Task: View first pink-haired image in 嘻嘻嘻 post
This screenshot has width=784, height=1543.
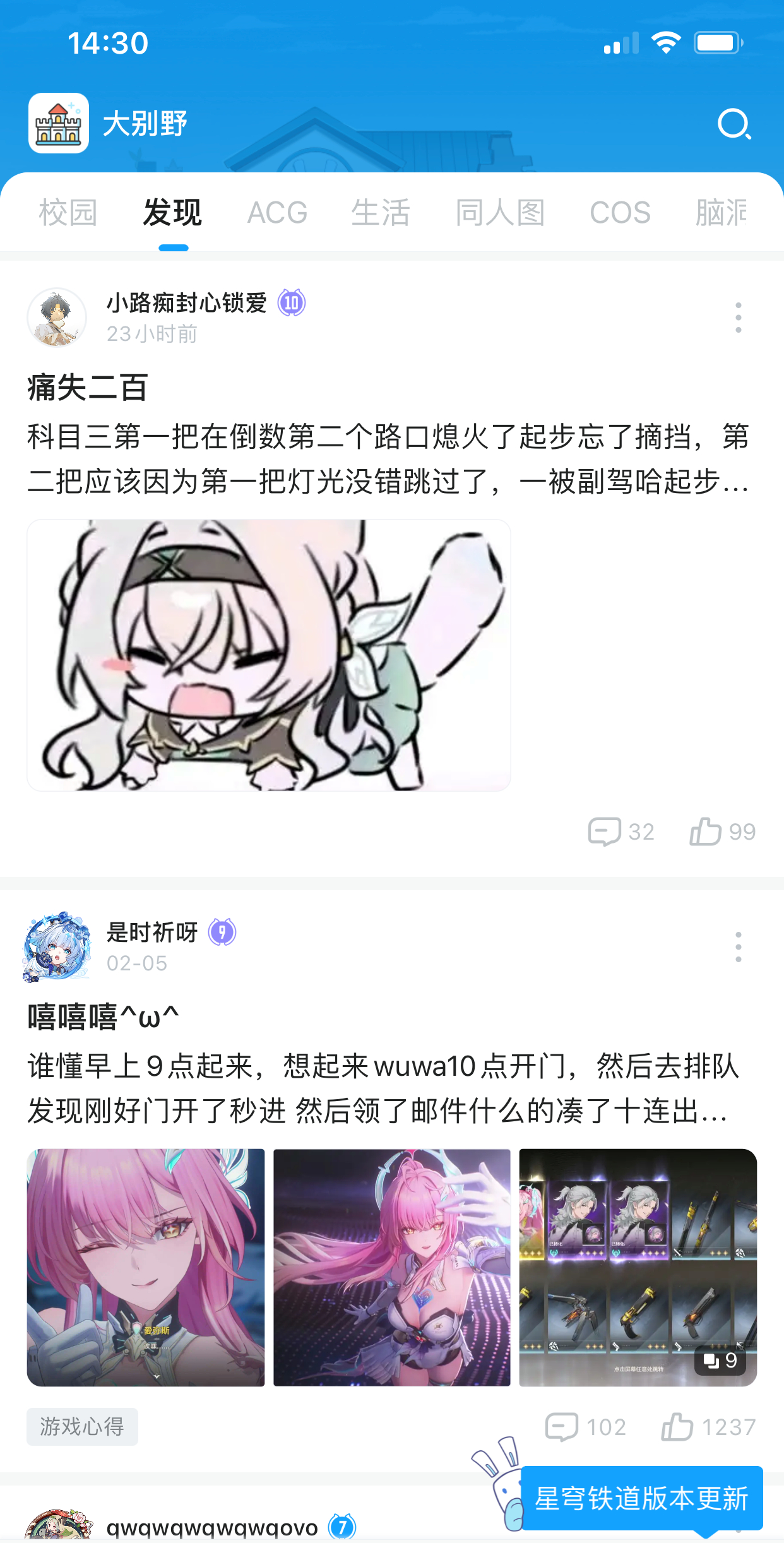Action: pyautogui.click(x=146, y=1268)
